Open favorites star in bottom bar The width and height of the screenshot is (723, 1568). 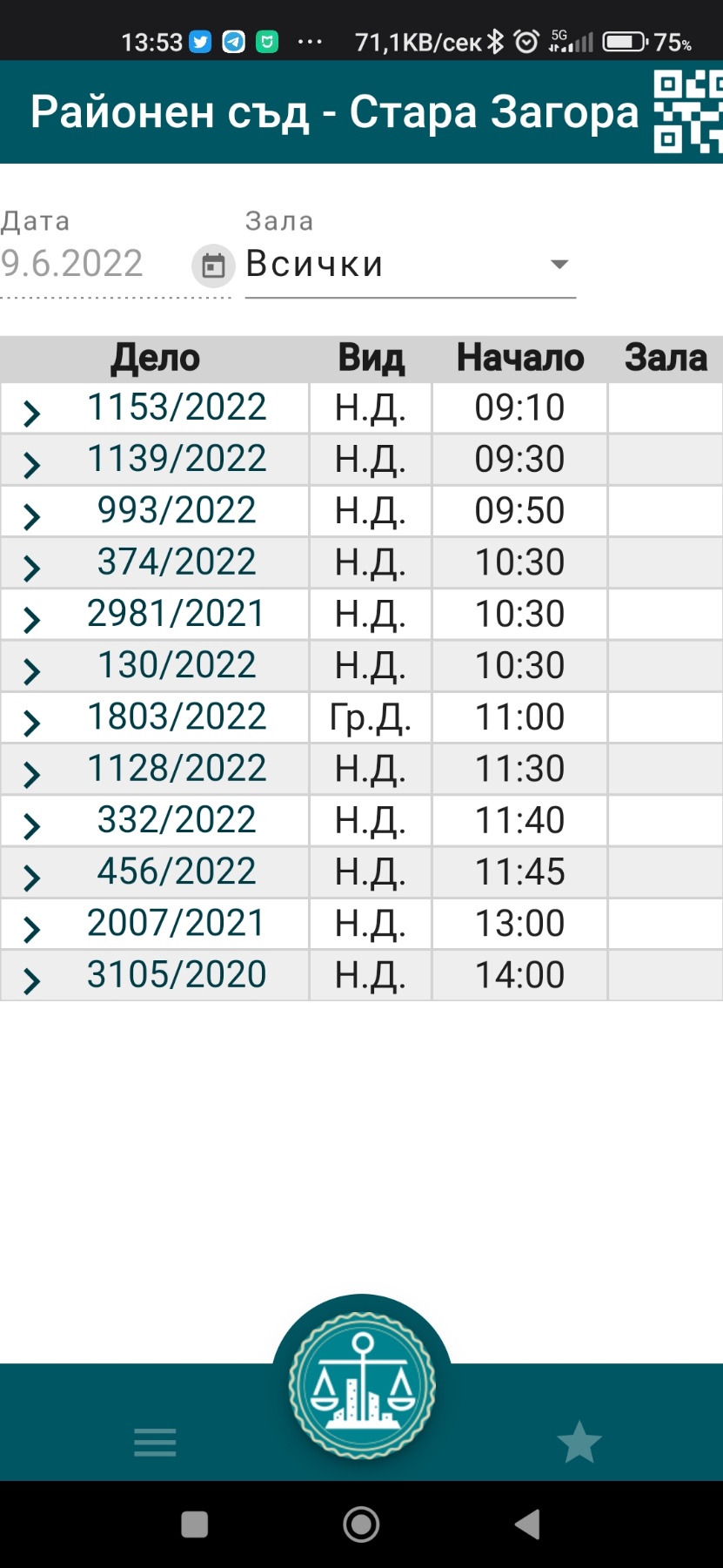click(x=579, y=1442)
